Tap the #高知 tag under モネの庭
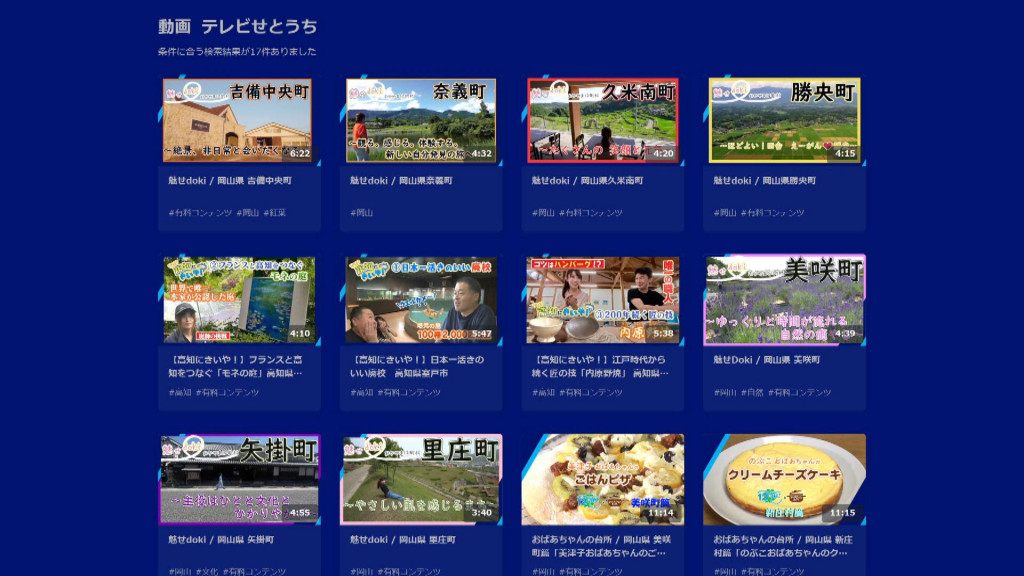The image size is (1024, 576). pyautogui.click(x=180, y=392)
